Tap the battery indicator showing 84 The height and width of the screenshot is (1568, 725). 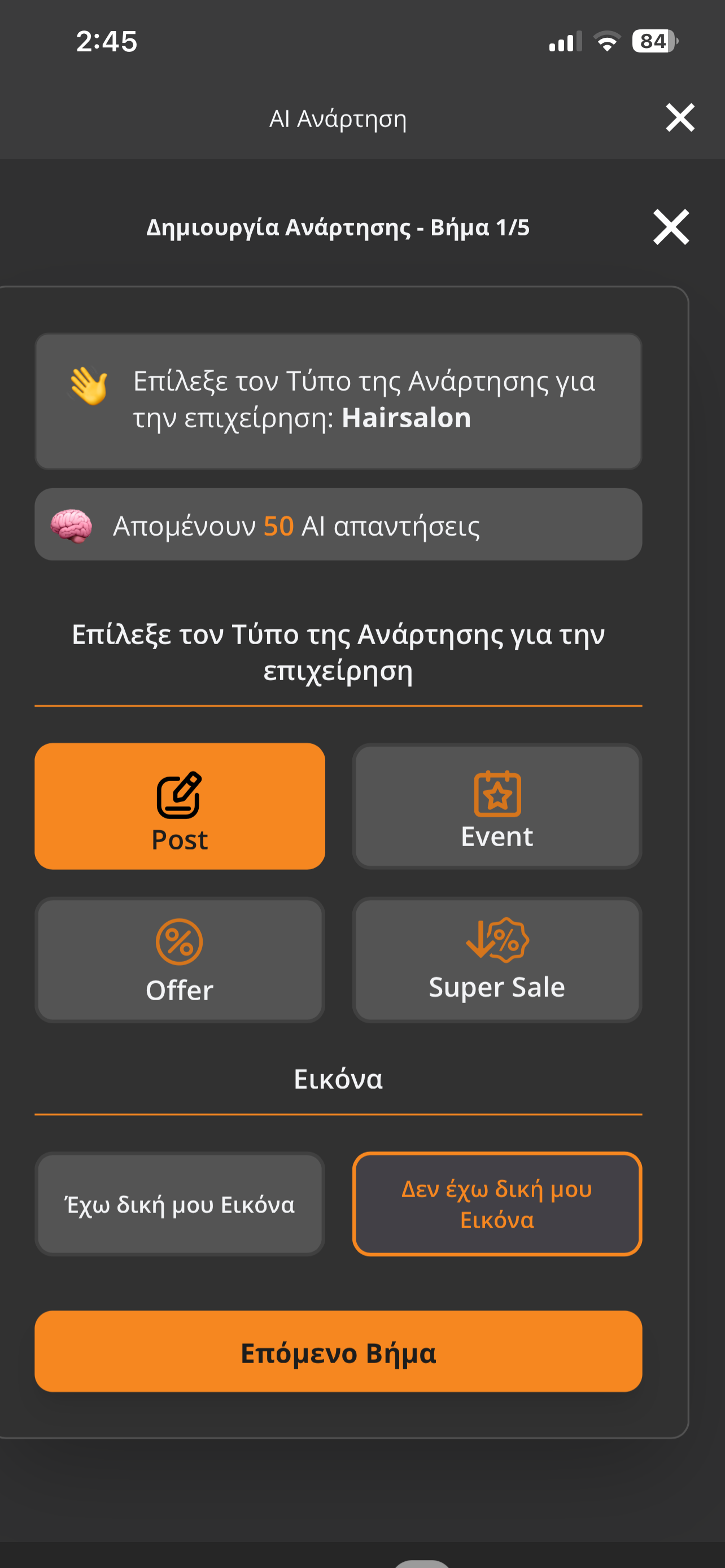655,41
